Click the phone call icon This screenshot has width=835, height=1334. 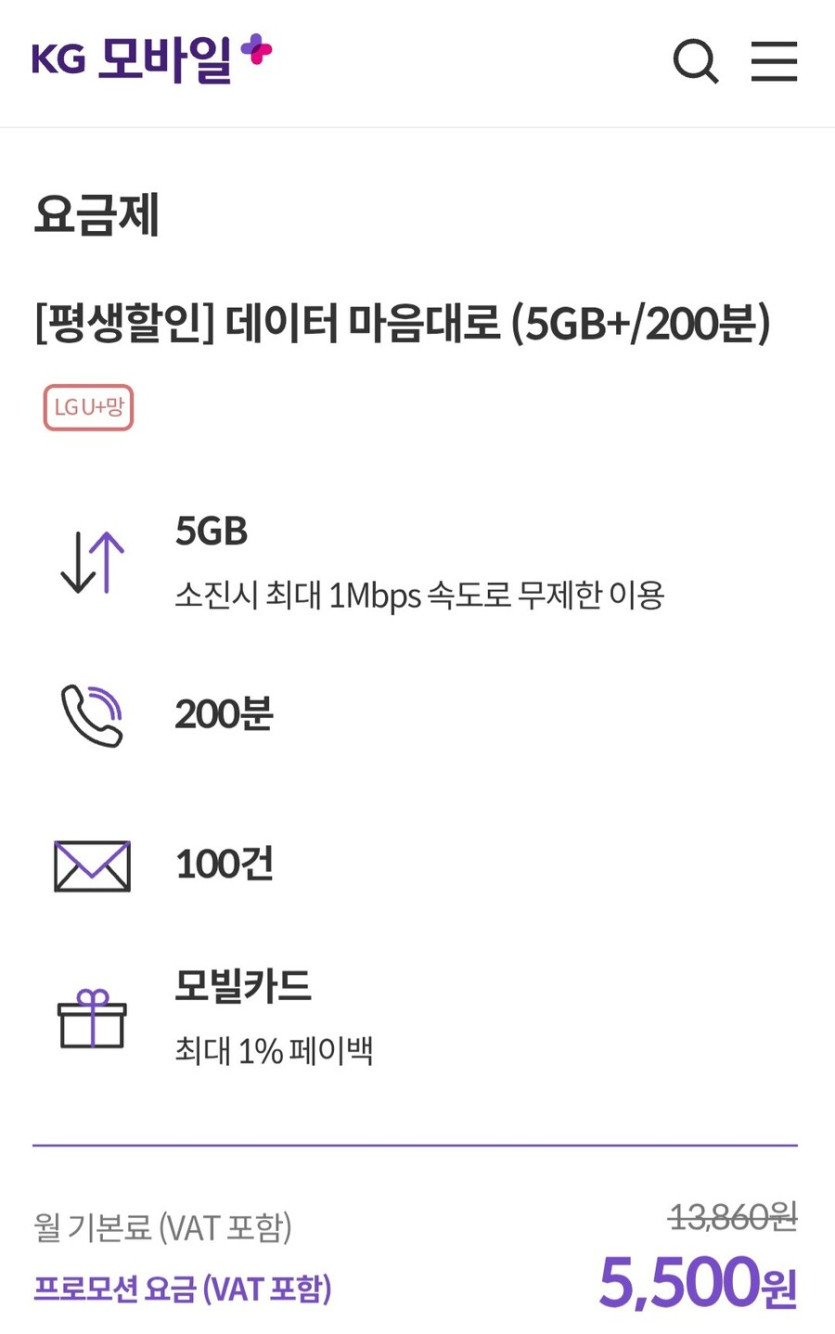tap(92, 714)
